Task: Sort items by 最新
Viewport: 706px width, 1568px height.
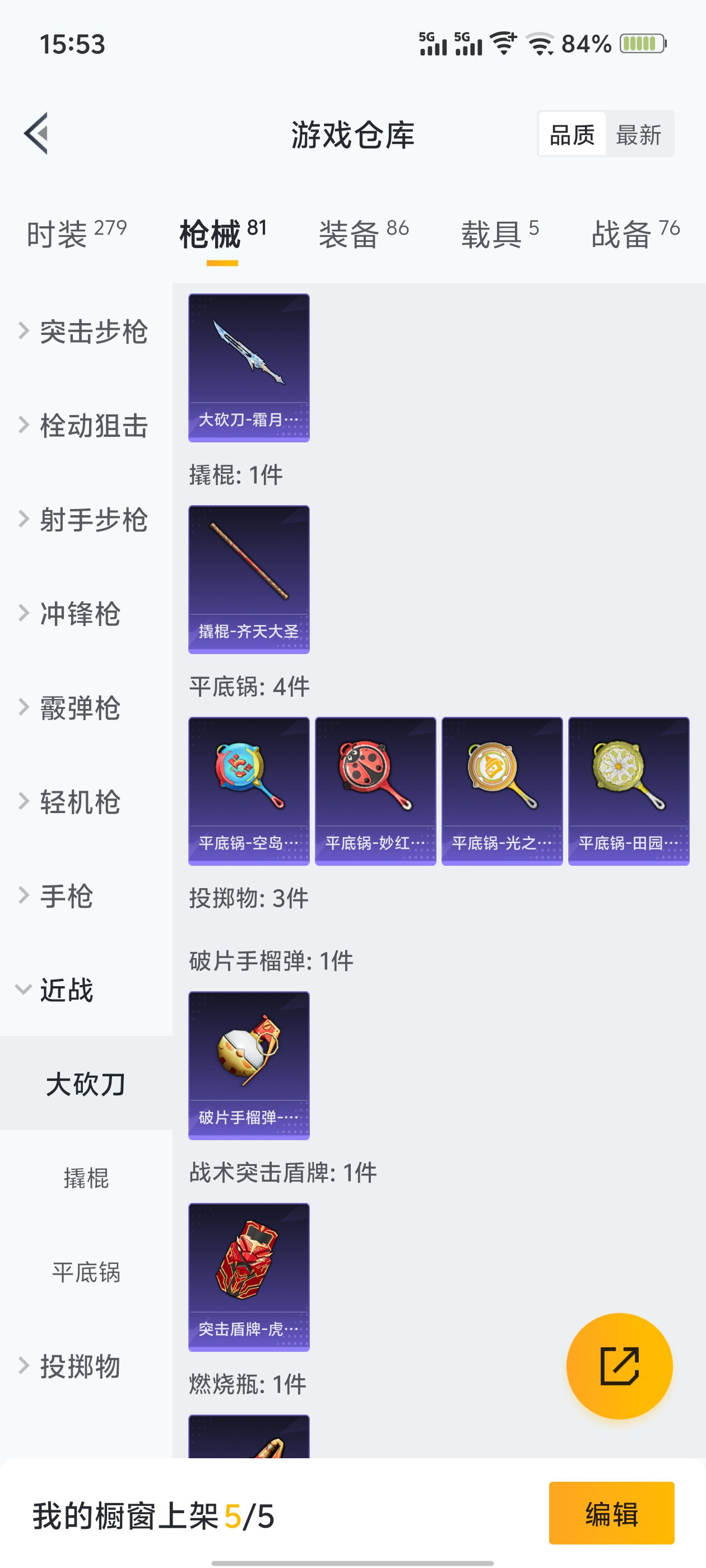Action: [638, 134]
